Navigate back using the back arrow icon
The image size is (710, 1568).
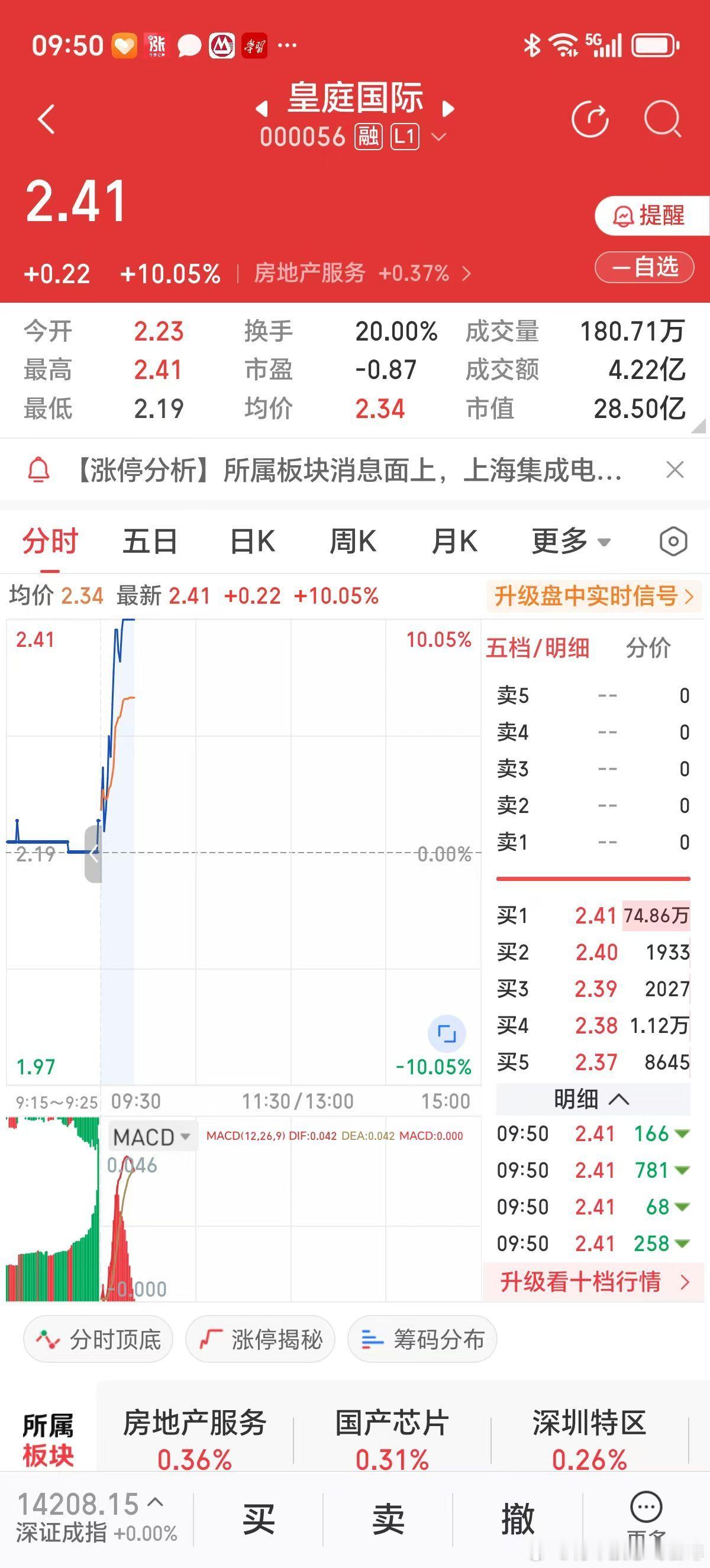pyautogui.click(x=46, y=119)
